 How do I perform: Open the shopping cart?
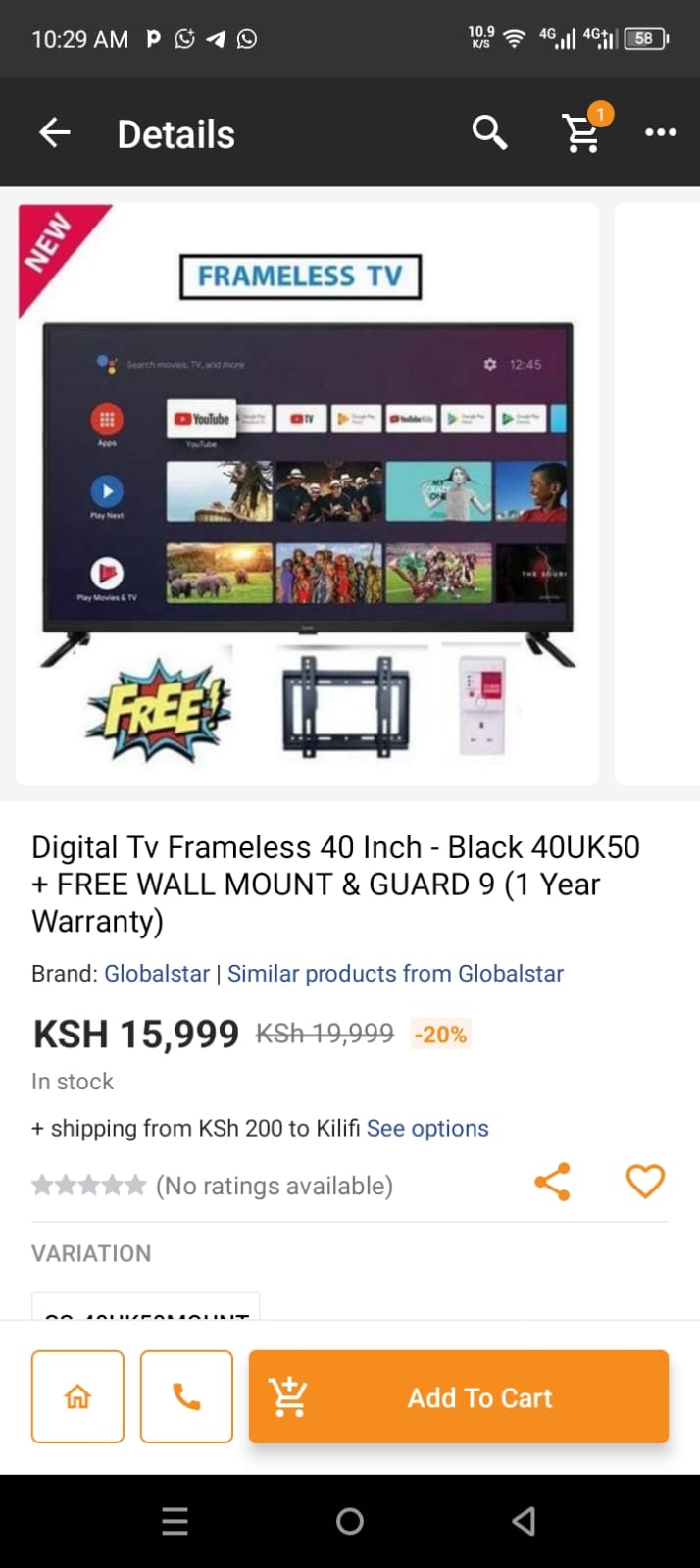[x=585, y=129]
